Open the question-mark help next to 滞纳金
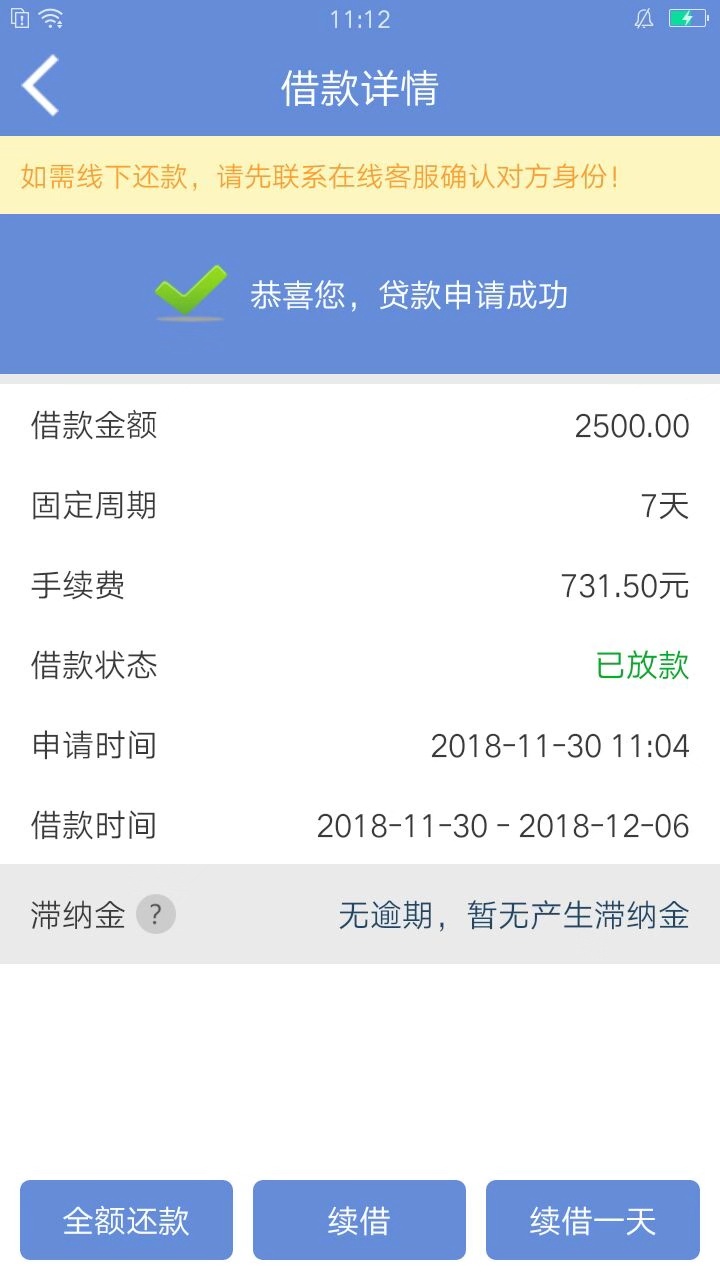 tap(156, 914)
